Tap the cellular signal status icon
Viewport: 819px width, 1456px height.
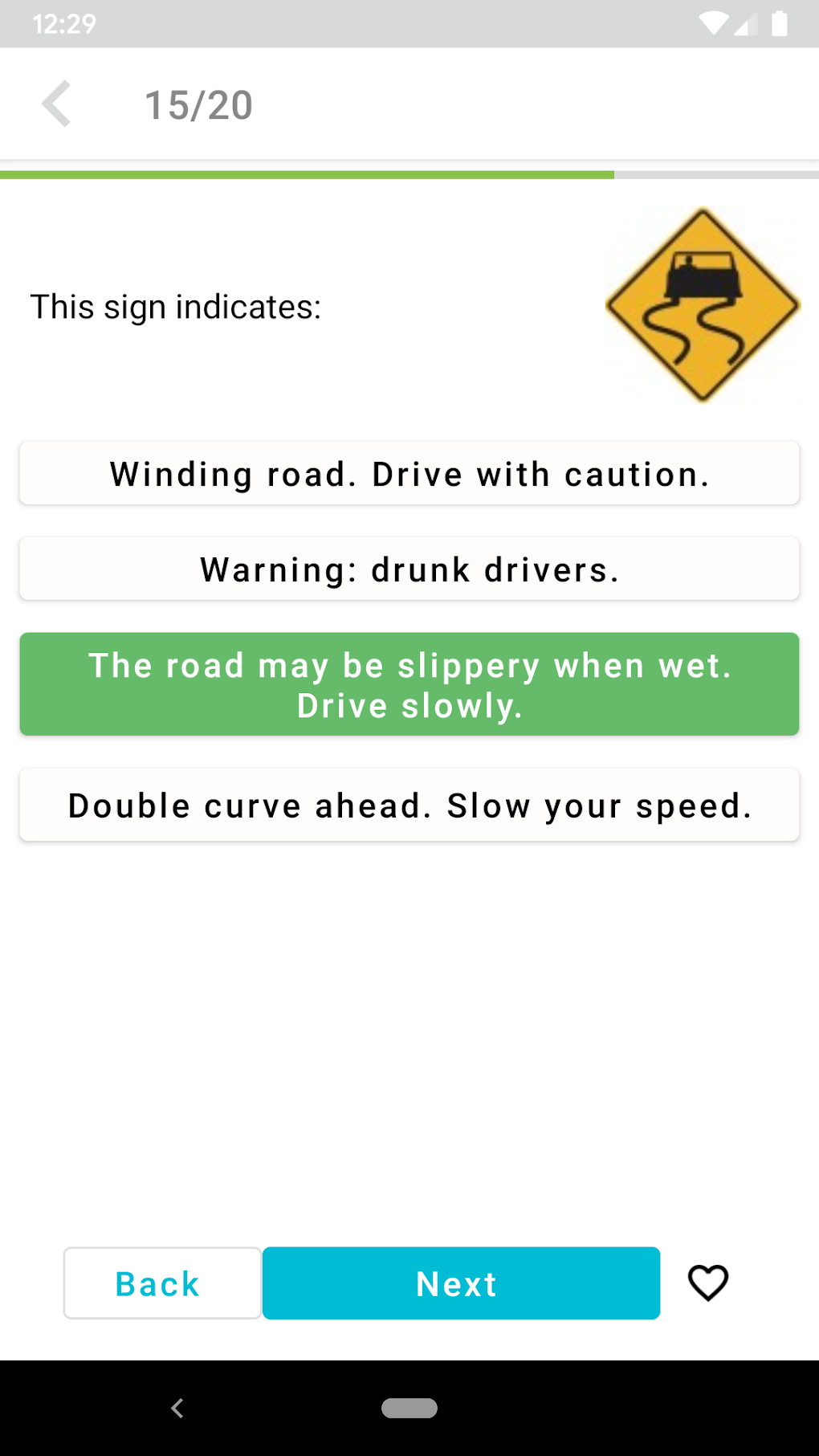point(745,22)
